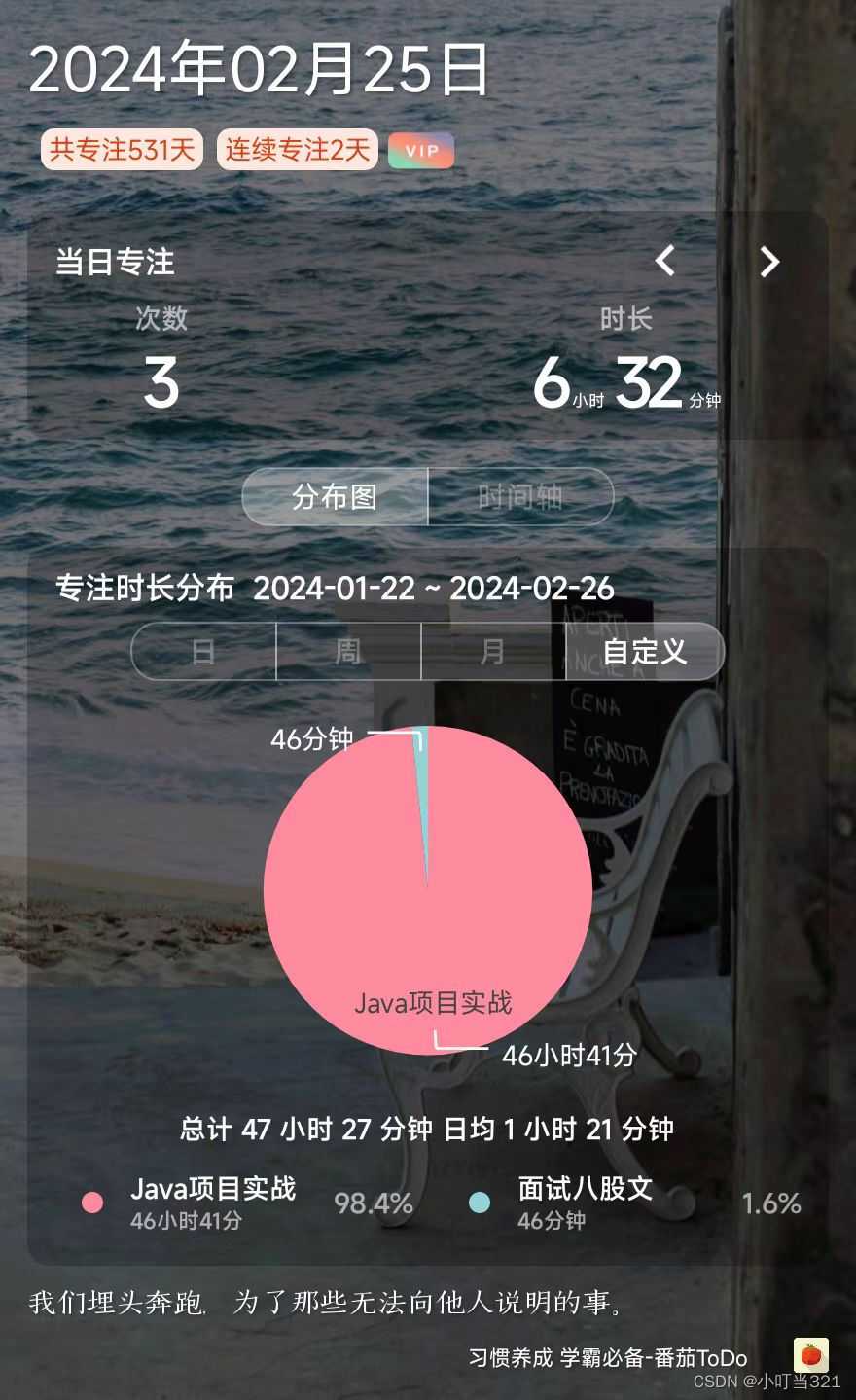The width and height of the screenshot is (856, 1400).
Task: Select the 月 range tab
Action: [x=493, y=651]
